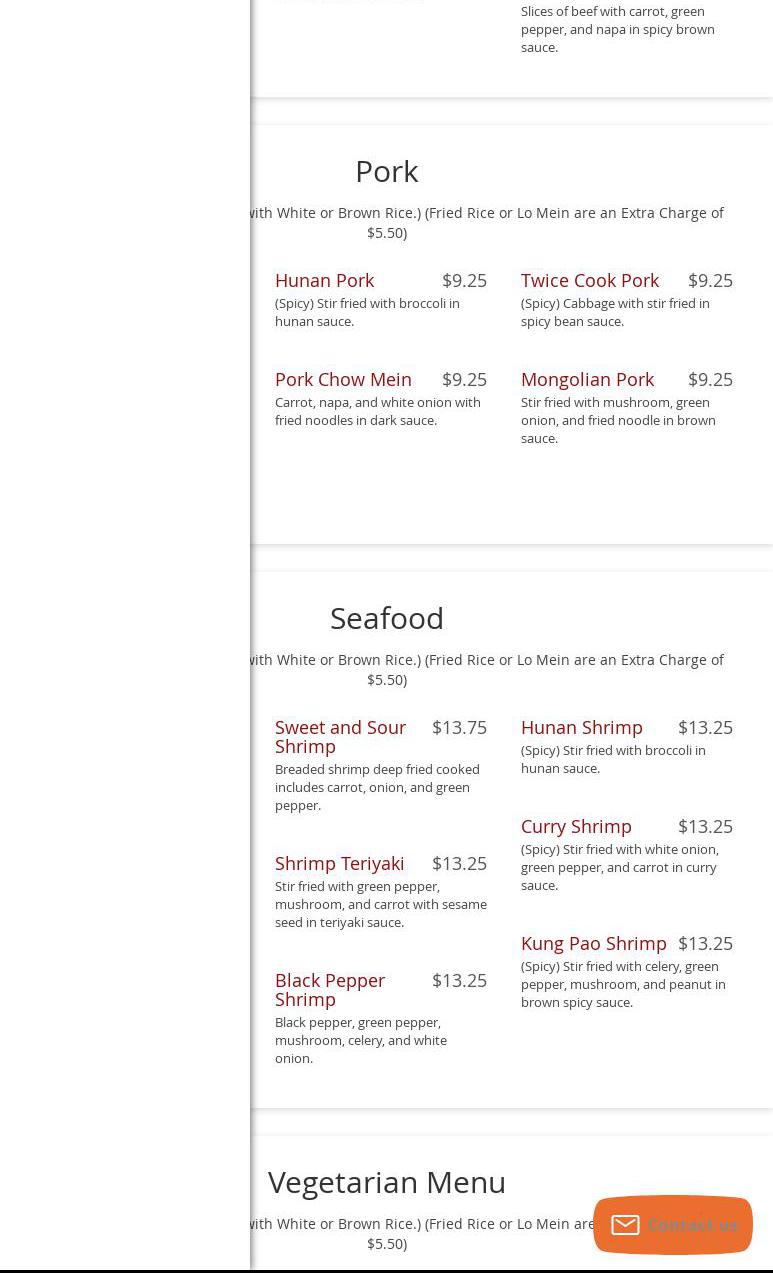
Task: Open the Hunan Shrimp item
Action: [x=581, y=727]
